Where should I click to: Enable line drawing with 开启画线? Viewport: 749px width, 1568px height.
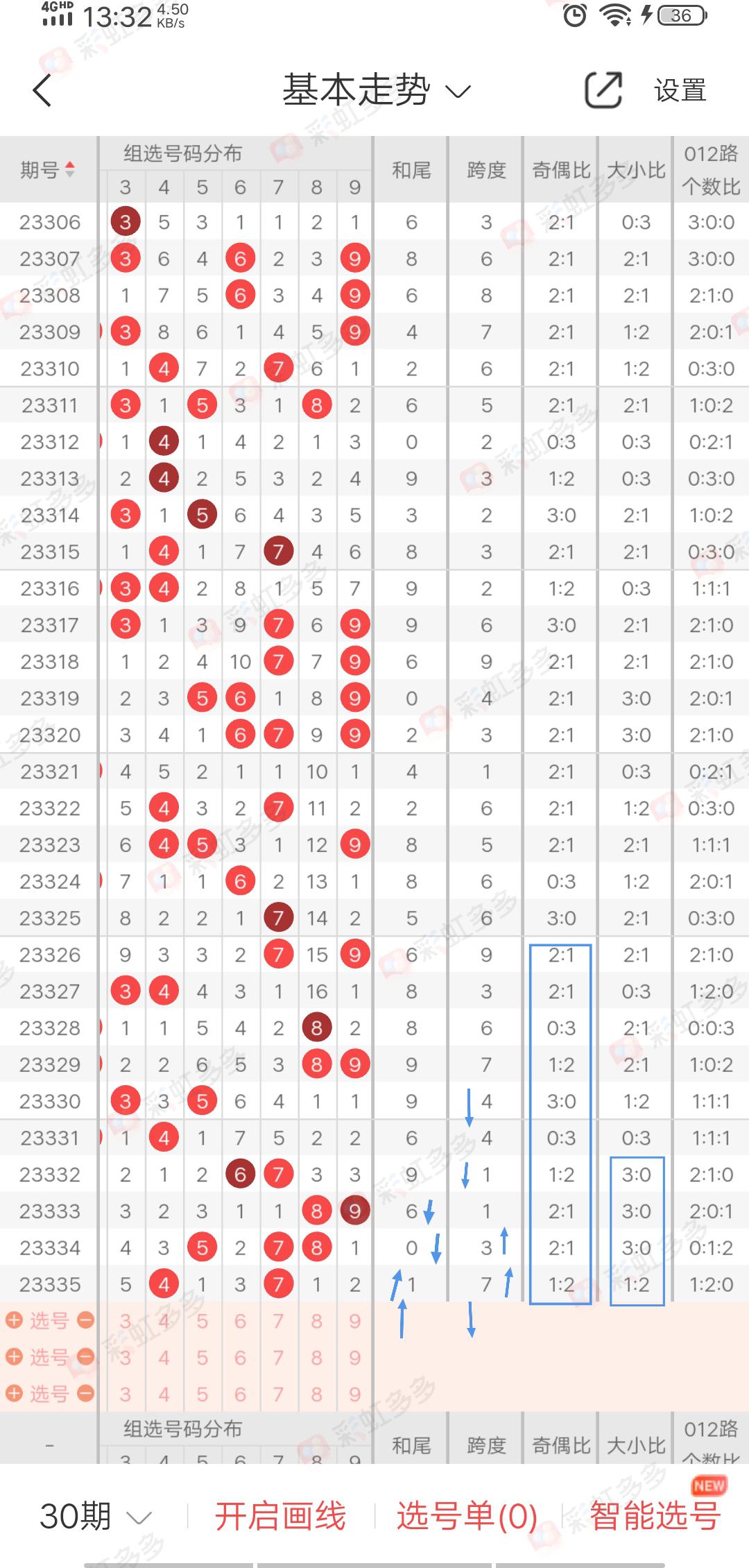[x=280, y=1516]
